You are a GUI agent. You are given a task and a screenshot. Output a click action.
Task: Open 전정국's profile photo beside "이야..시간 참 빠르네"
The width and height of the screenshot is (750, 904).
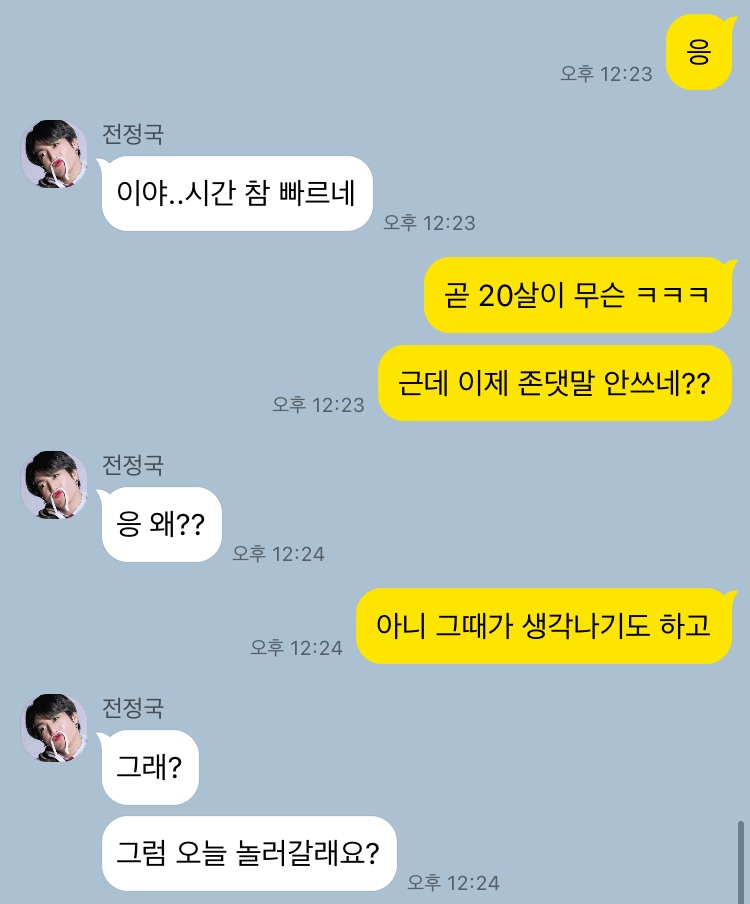(x=55, y=154)
